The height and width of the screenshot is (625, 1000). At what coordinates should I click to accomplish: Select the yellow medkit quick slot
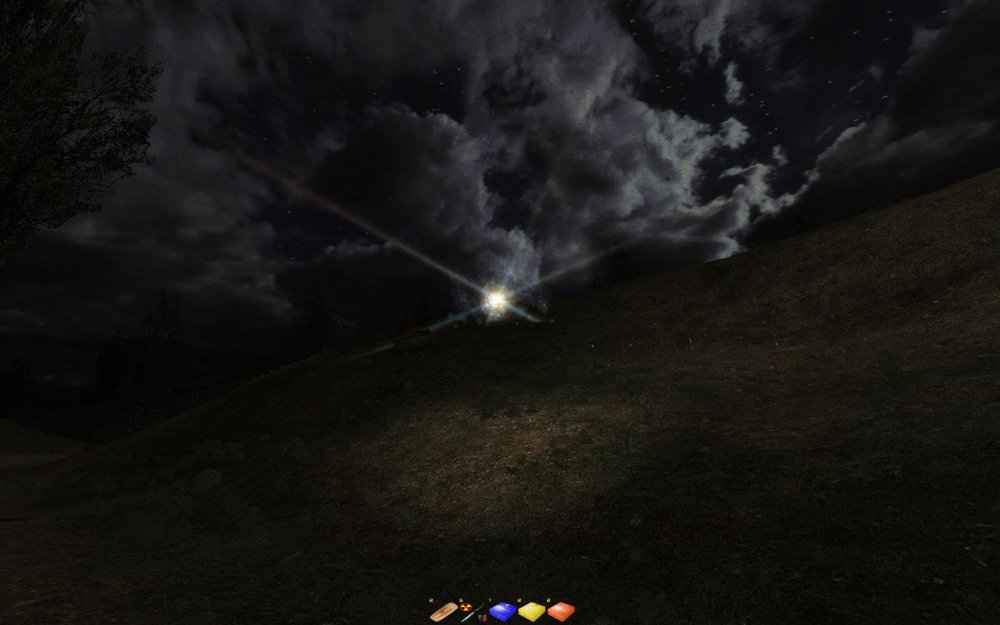pos(531,611)
